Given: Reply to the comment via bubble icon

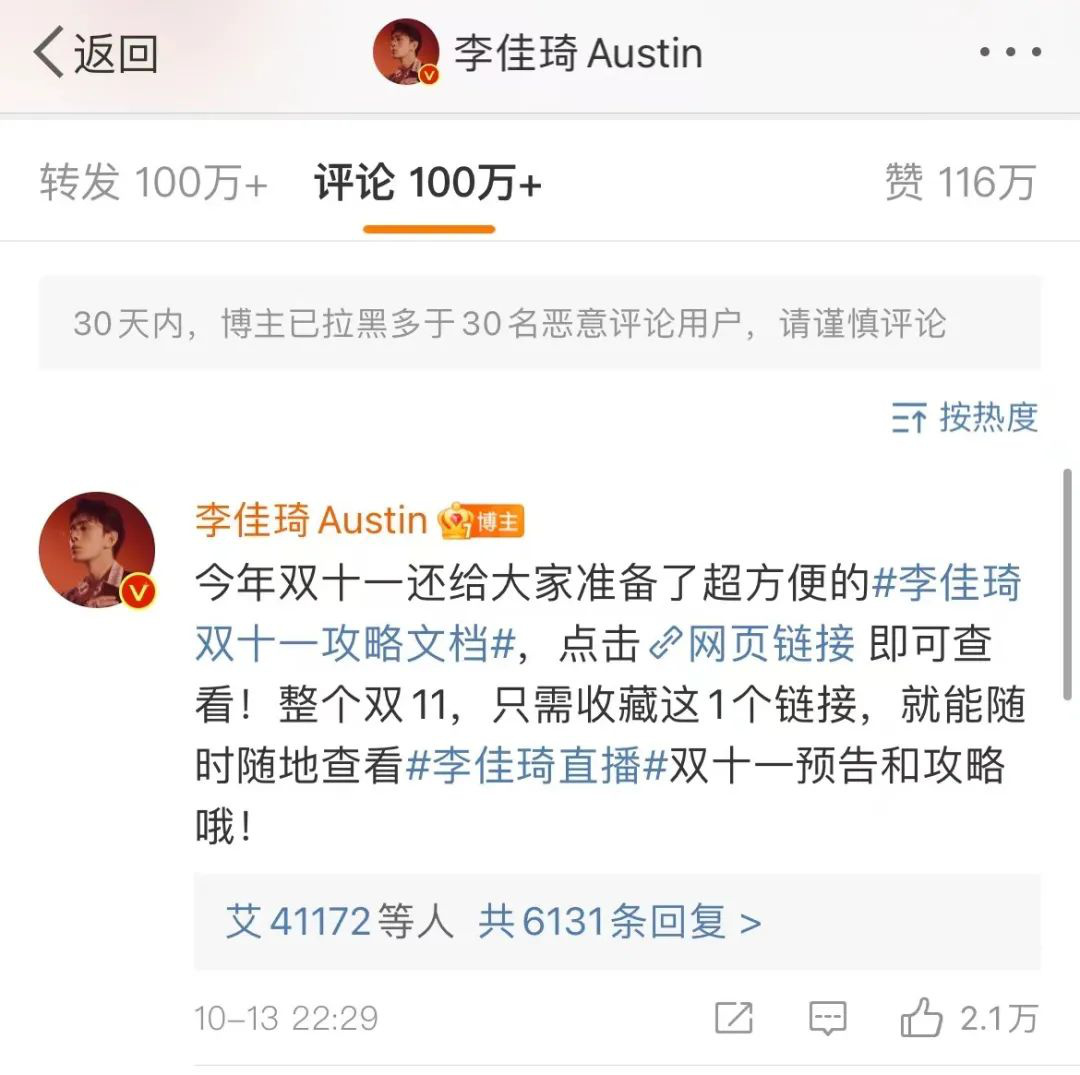Looking at the screenshot, I should tap(827, 1018).
